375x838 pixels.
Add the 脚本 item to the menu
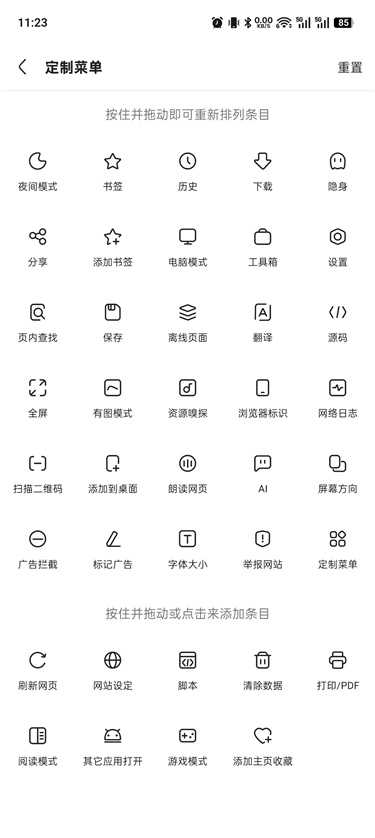click(188, 670)
